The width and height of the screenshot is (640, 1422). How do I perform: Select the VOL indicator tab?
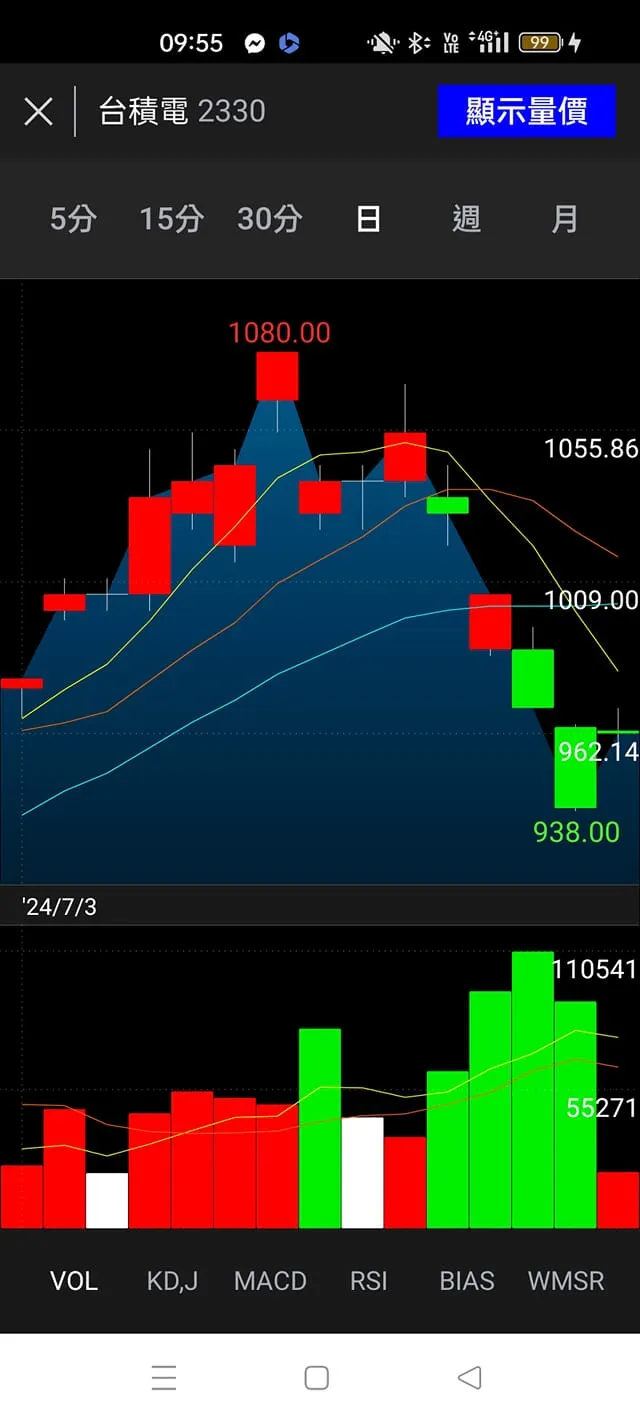pyautogui.click(x=74, y=1281)
